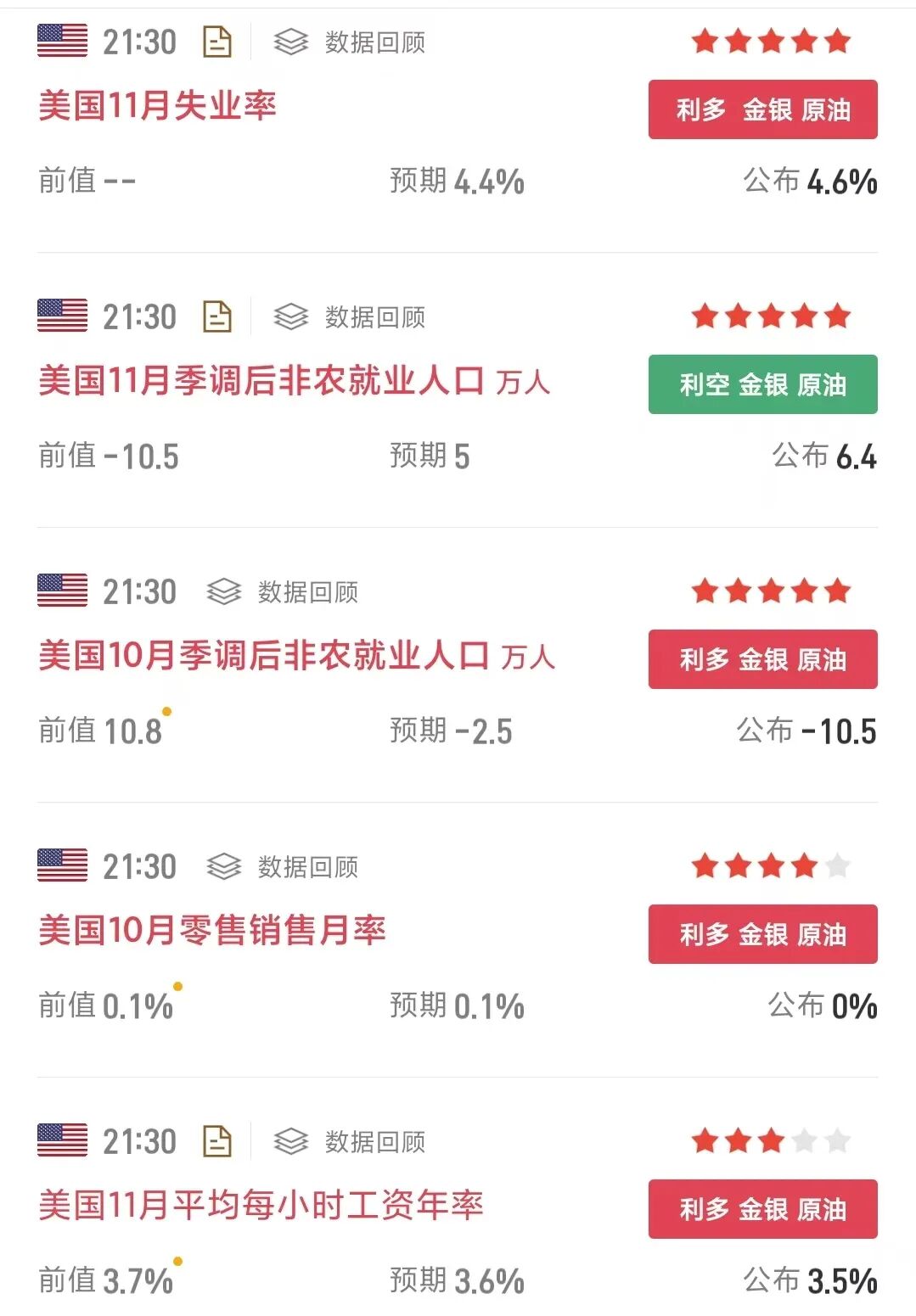This screenshot has width=916, height=1316.
Task: Click the document icon next to 美国11月季调后非农就业人口
Action: pyautogui.click(x=216, y=315)
